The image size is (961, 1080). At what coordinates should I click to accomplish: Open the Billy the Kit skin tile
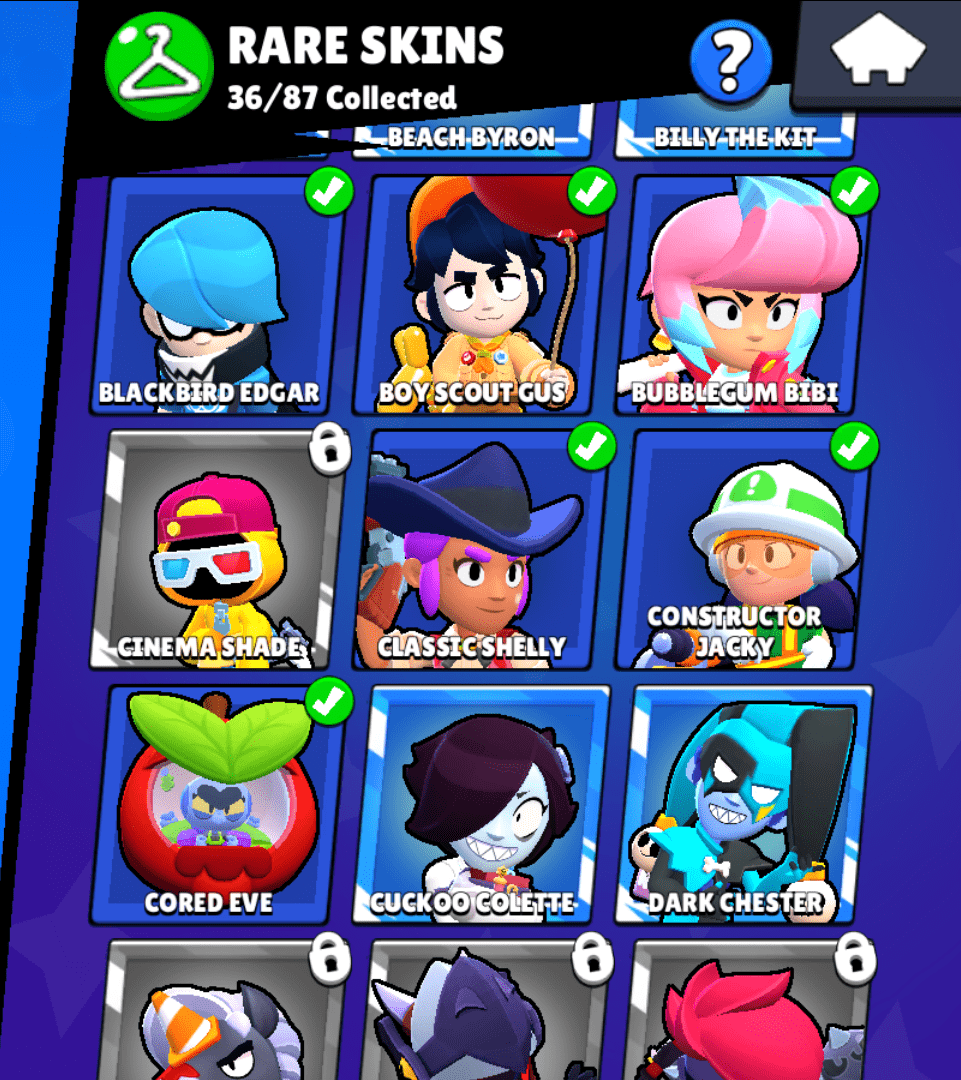point(735,136)
